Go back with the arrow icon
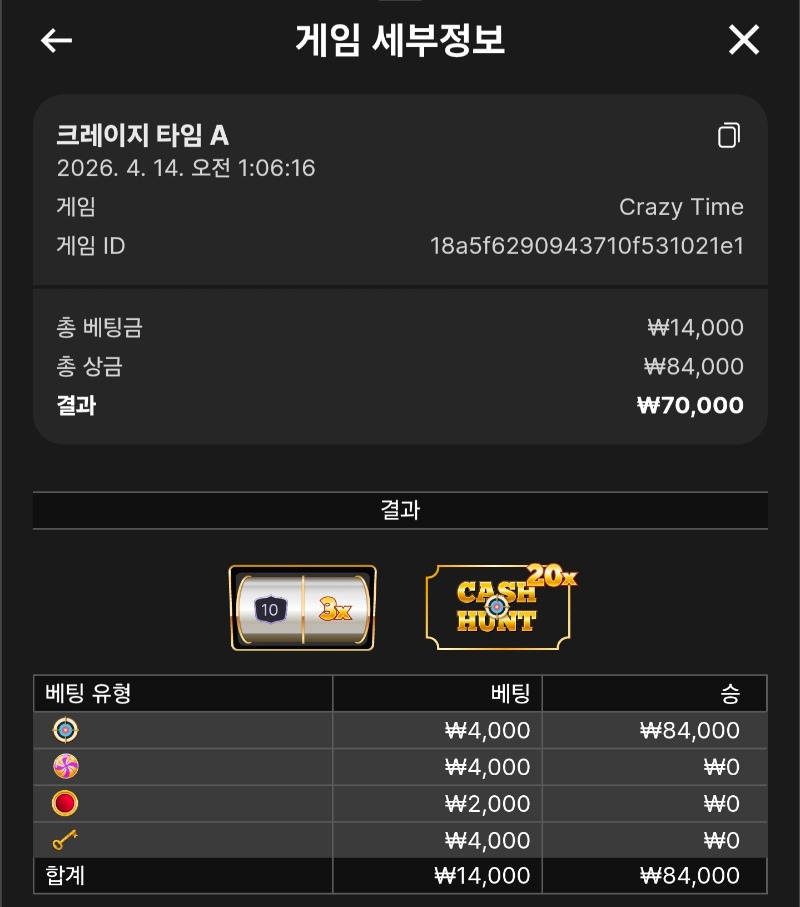The width and height of the screenshot is (800, 907). tap(56, 40)
